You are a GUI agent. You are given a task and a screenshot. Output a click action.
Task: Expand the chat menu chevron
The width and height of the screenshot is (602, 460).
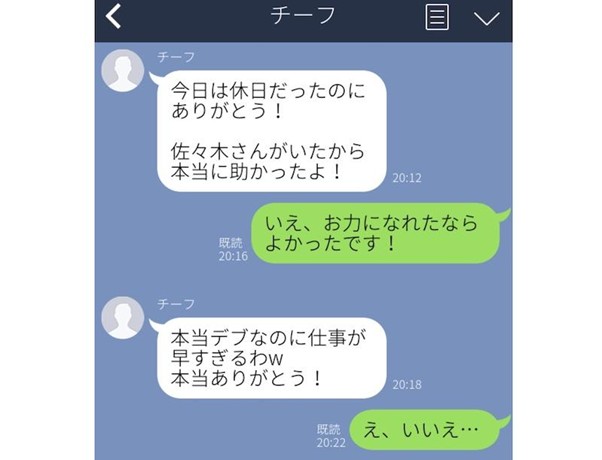click(485, 18)
